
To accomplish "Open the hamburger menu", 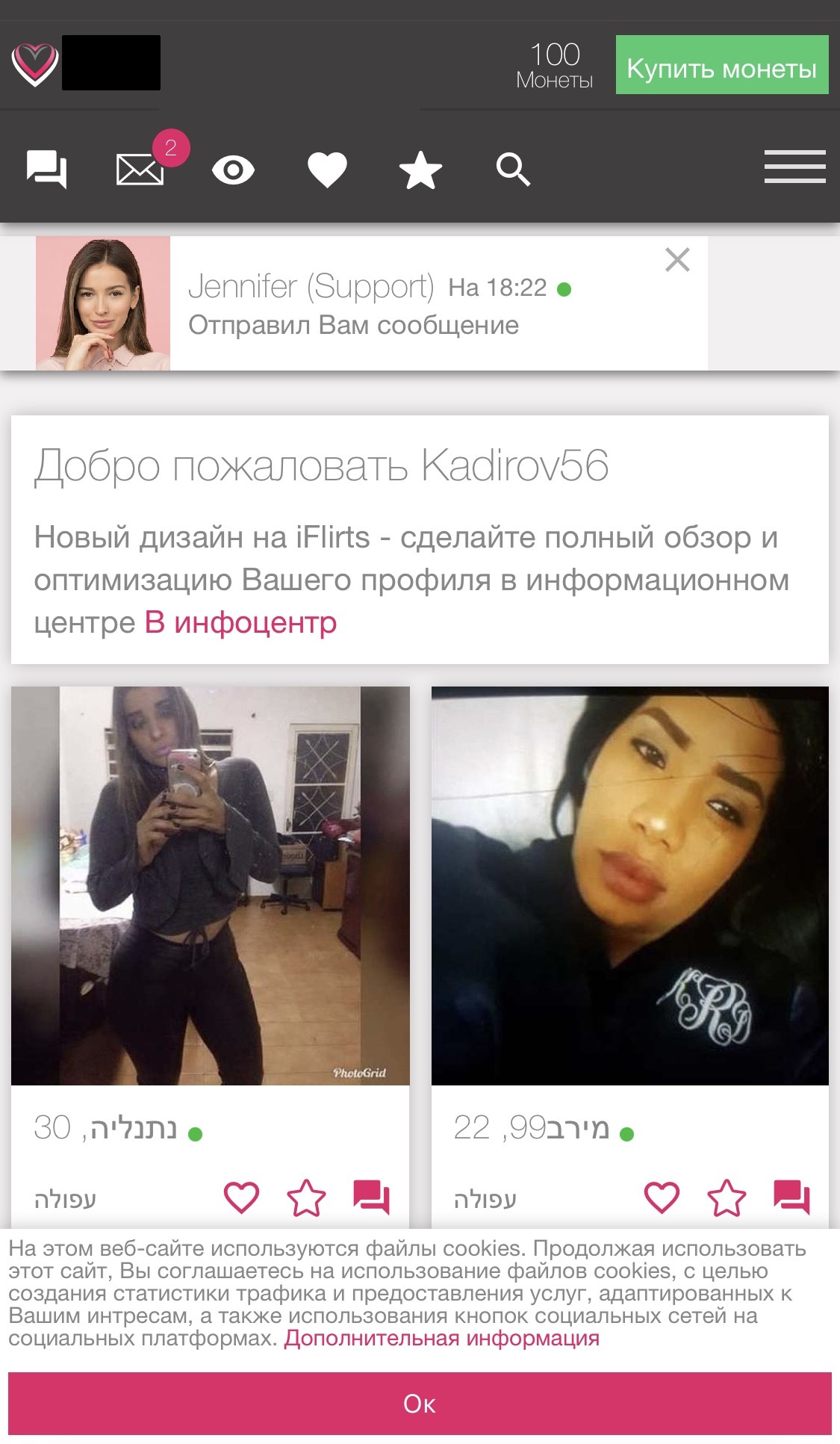I will (794, 167).
